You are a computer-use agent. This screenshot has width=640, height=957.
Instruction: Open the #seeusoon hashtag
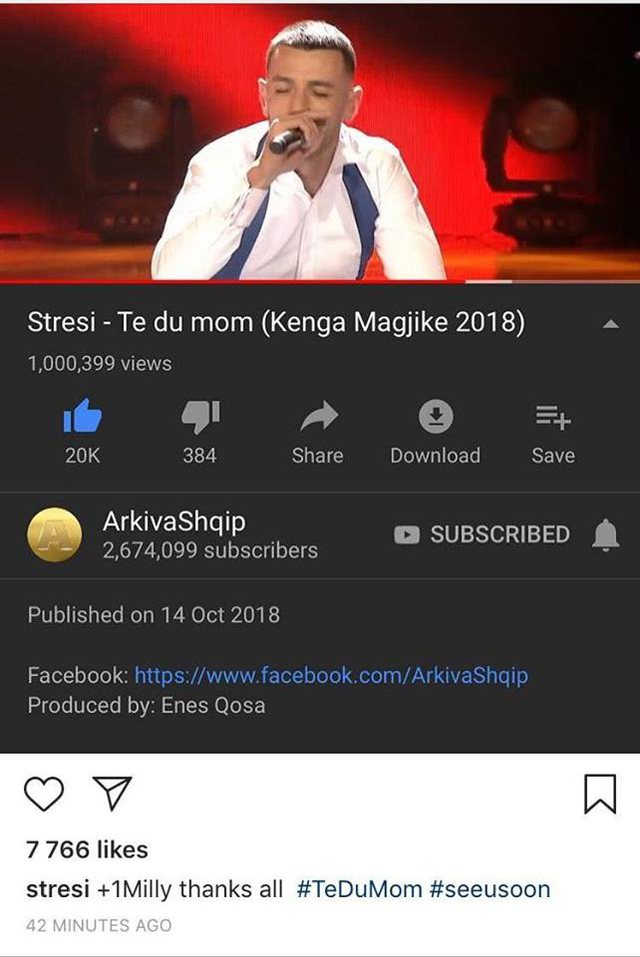(x=490, y=889)
